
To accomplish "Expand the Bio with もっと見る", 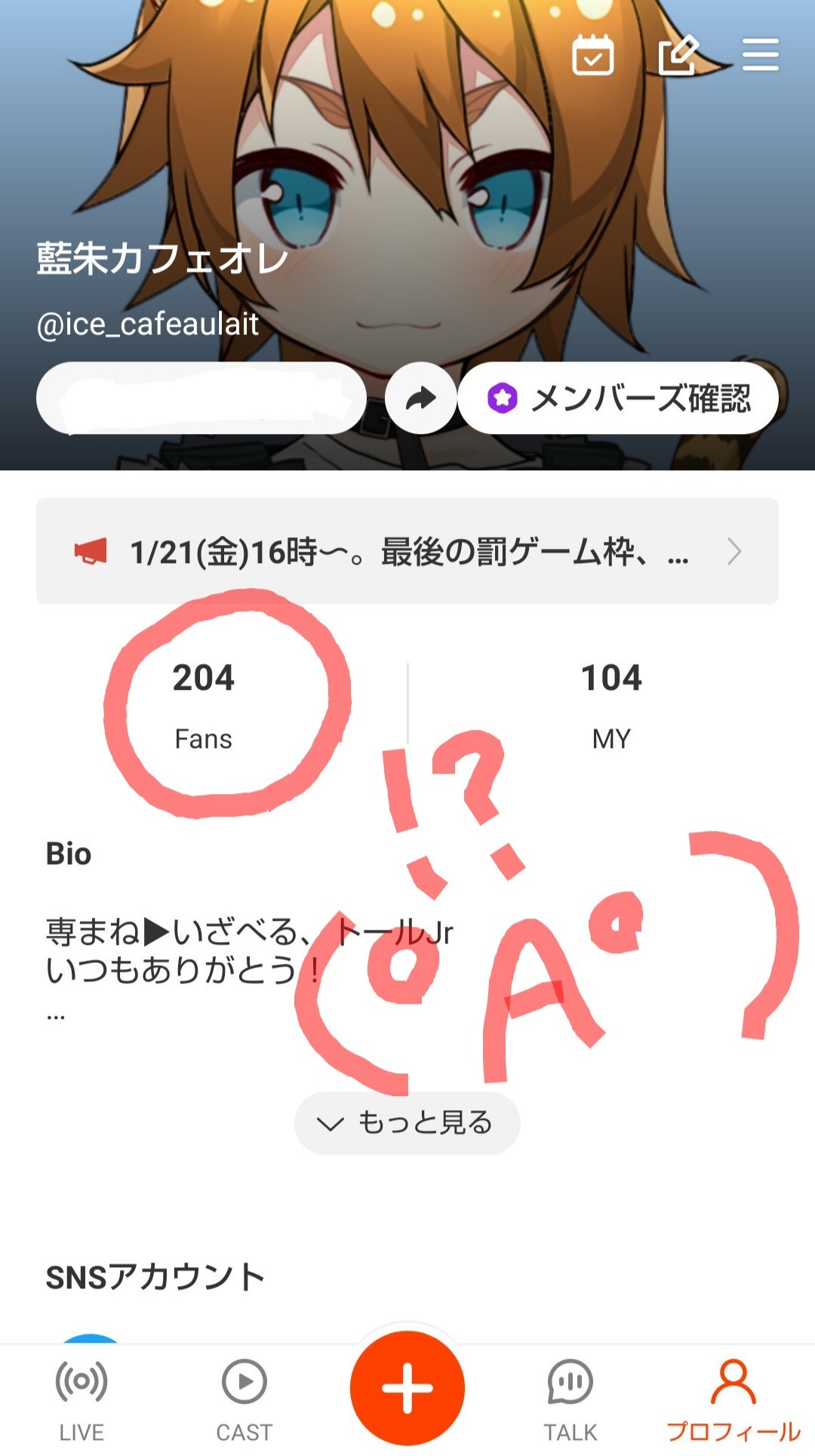I will tap(407, 1122).
